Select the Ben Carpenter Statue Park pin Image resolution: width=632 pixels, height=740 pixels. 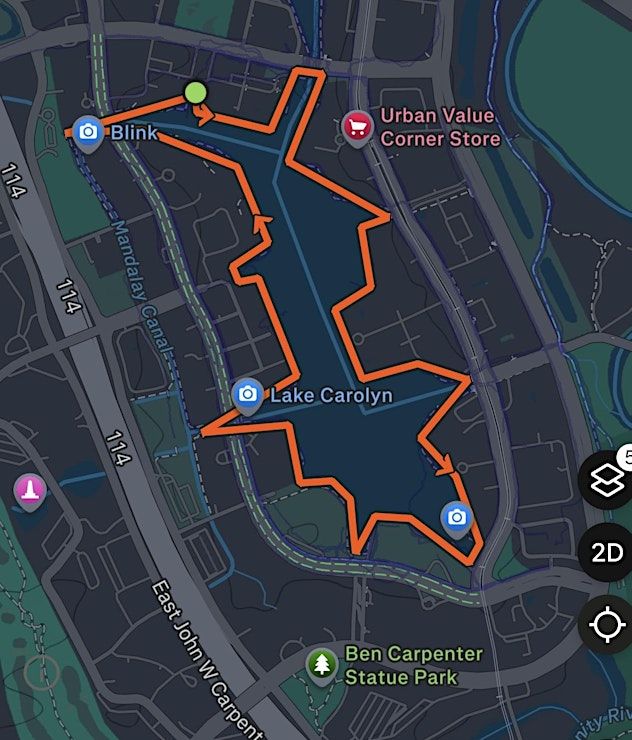point(321,664)
